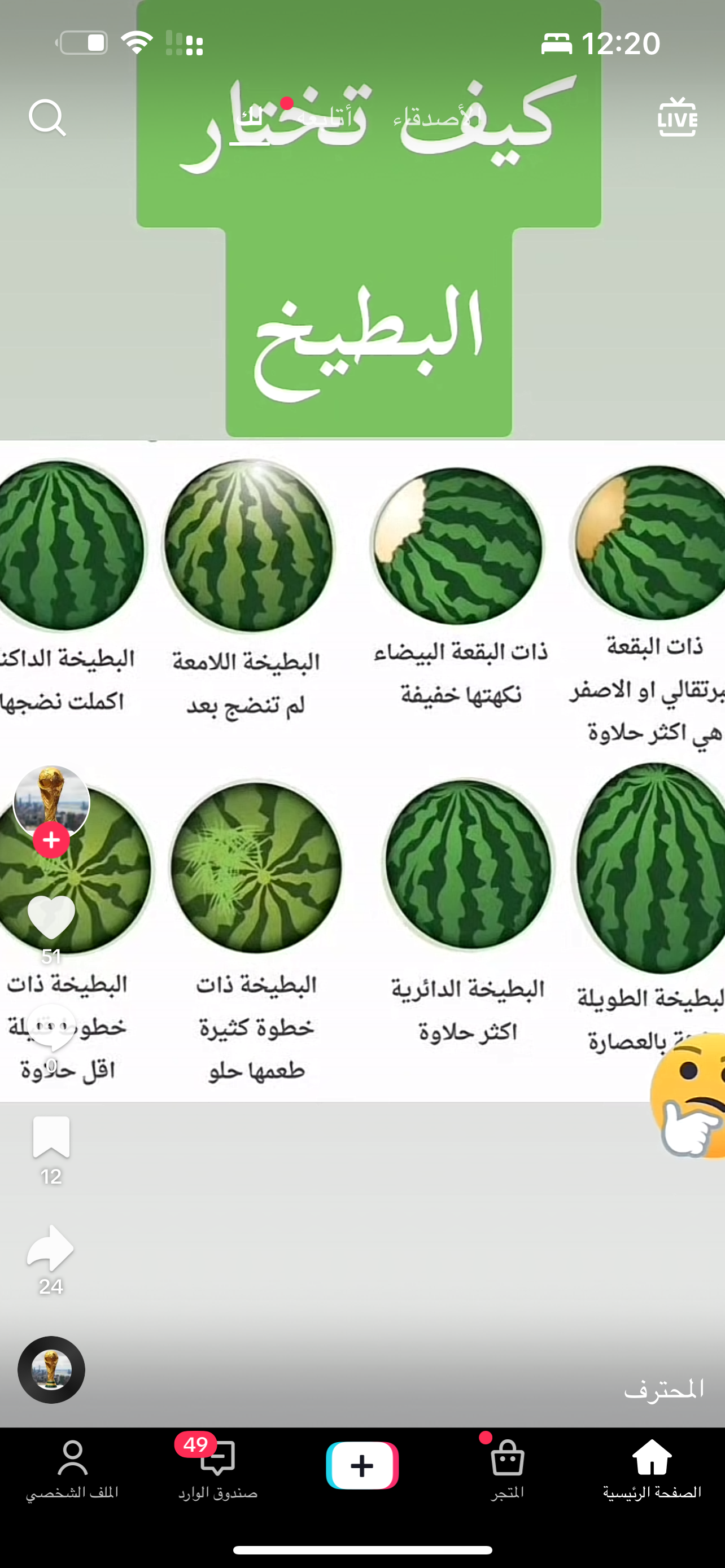
Task: Bookmark this video
Action: coord(51,1136)
